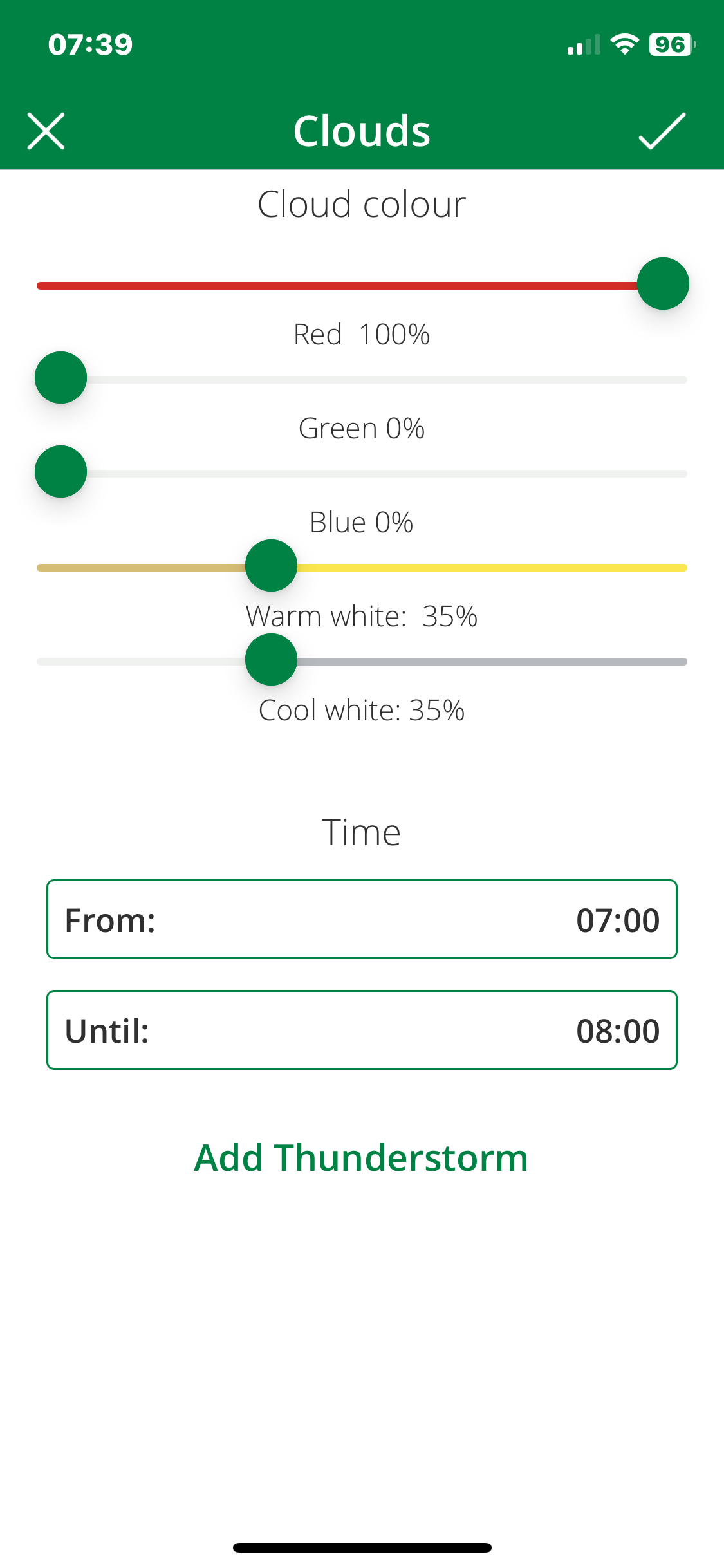The image size is (724, 1568).
Task: Confirm cloud settings with the checkmark icon
Action: [662, 131]
